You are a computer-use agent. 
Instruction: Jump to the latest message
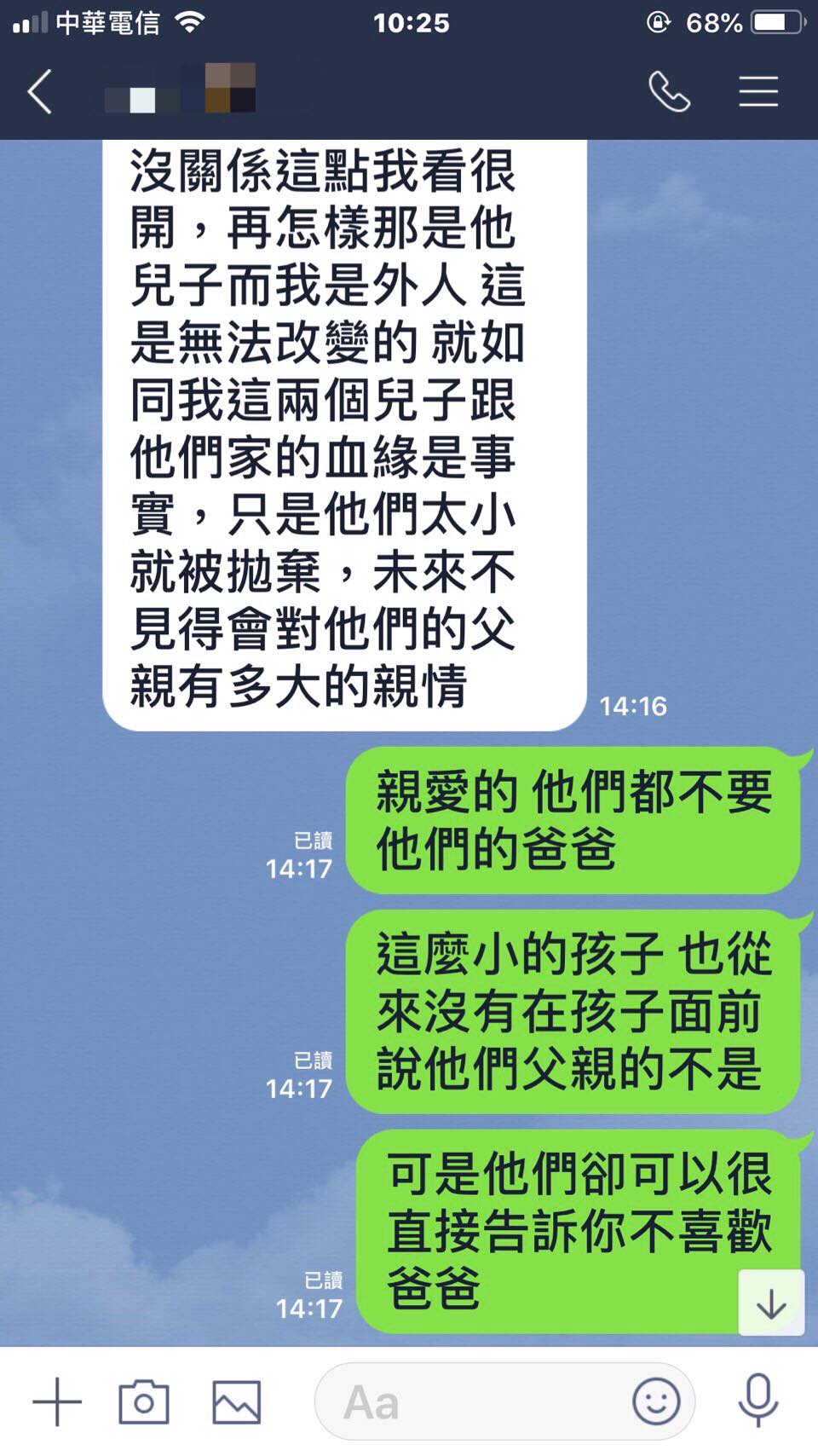pyautogui.click(x=771, y=1303)
